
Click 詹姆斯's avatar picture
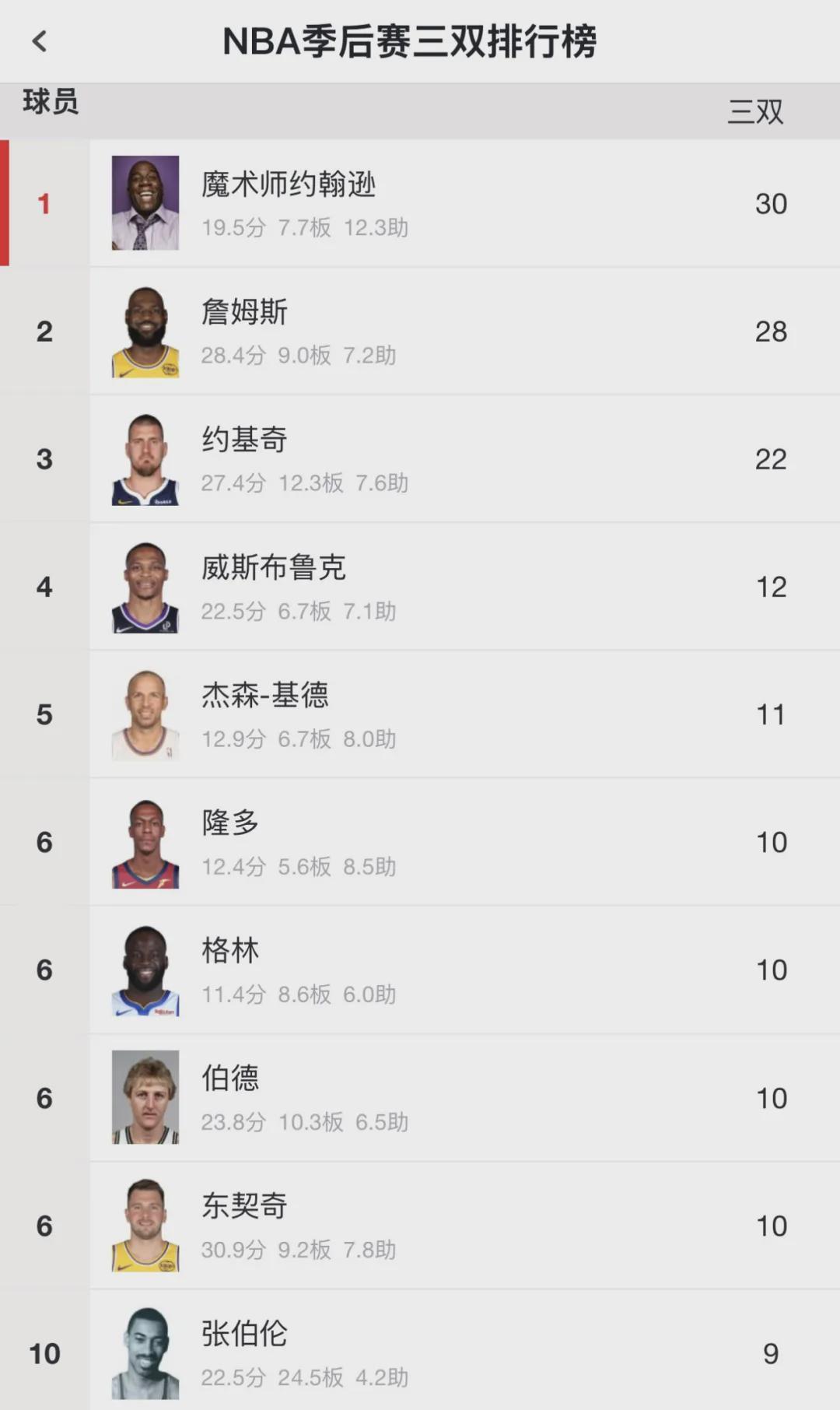(146, 330)
